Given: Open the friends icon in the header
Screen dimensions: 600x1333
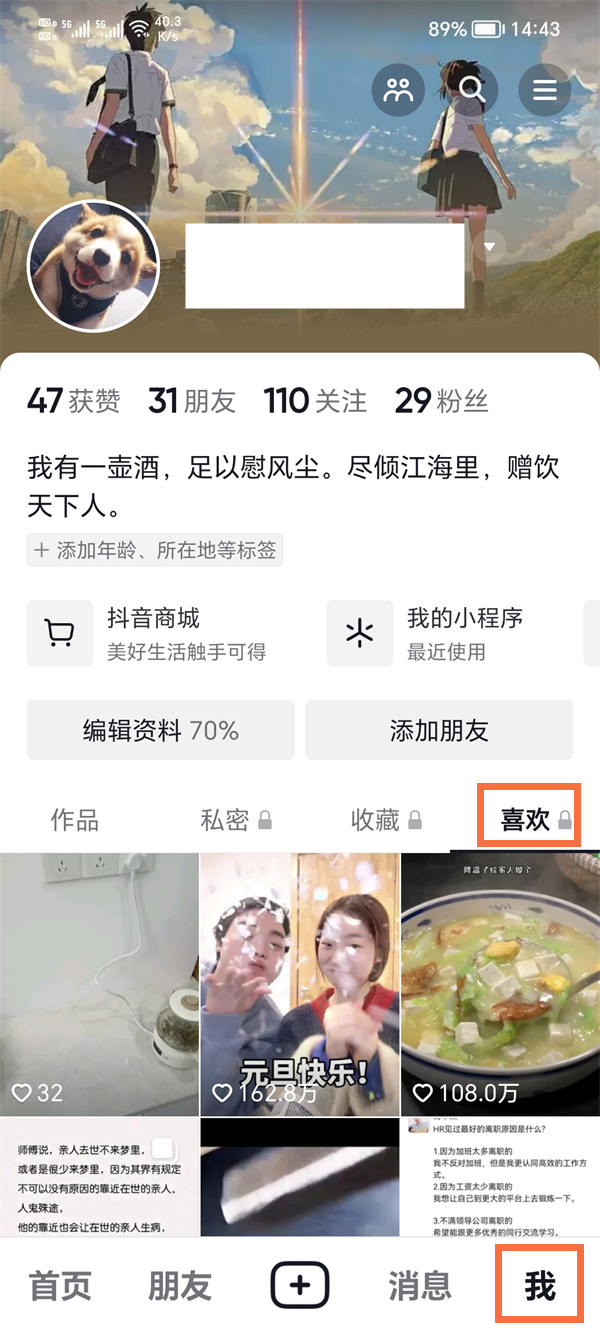Looking at the screenshot, I should coord(399,91).
